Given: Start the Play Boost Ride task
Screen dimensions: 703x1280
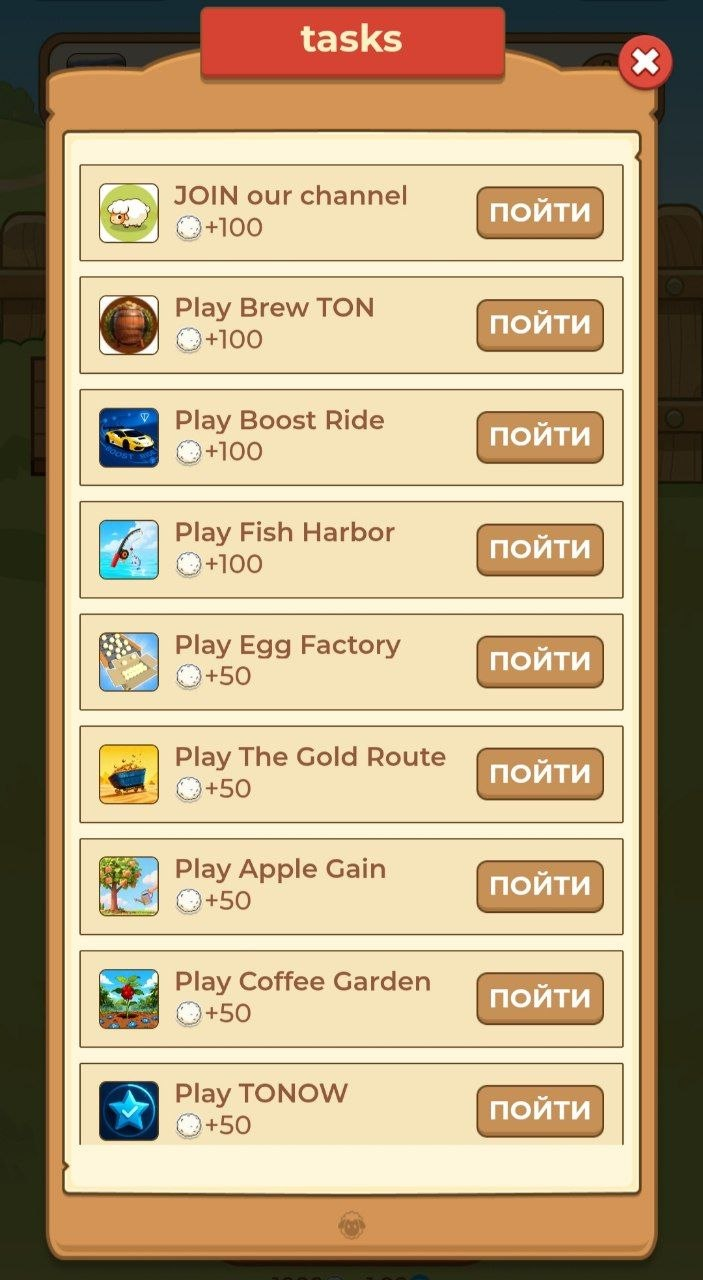Looking at the screenshot, I should (x=540, y=437).
